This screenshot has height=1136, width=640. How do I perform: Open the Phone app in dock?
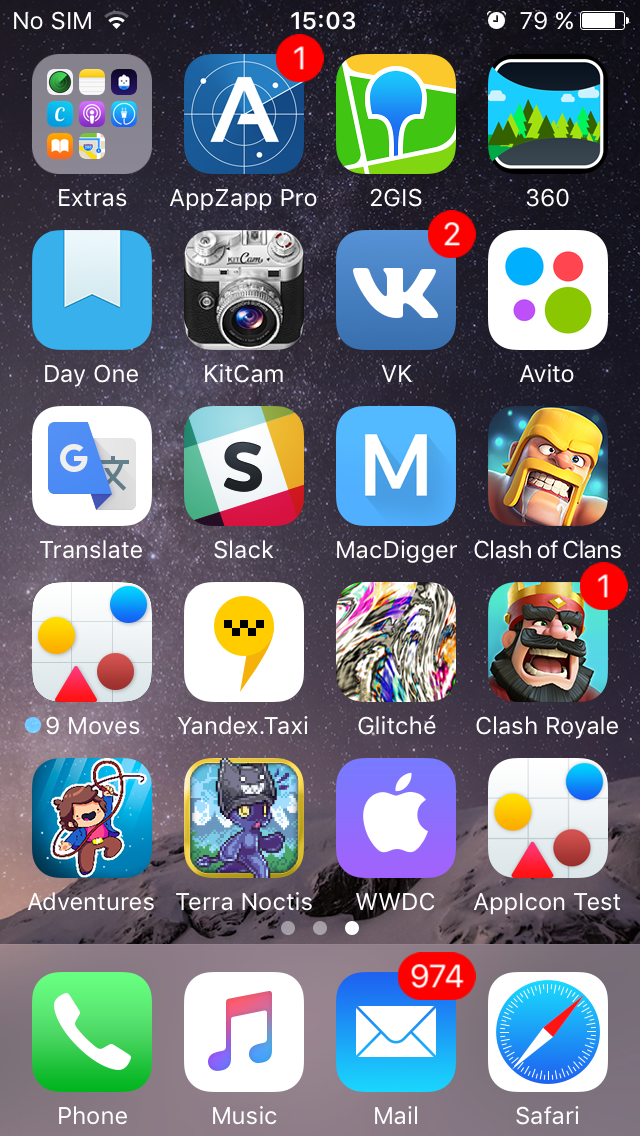click(92, 1032)
